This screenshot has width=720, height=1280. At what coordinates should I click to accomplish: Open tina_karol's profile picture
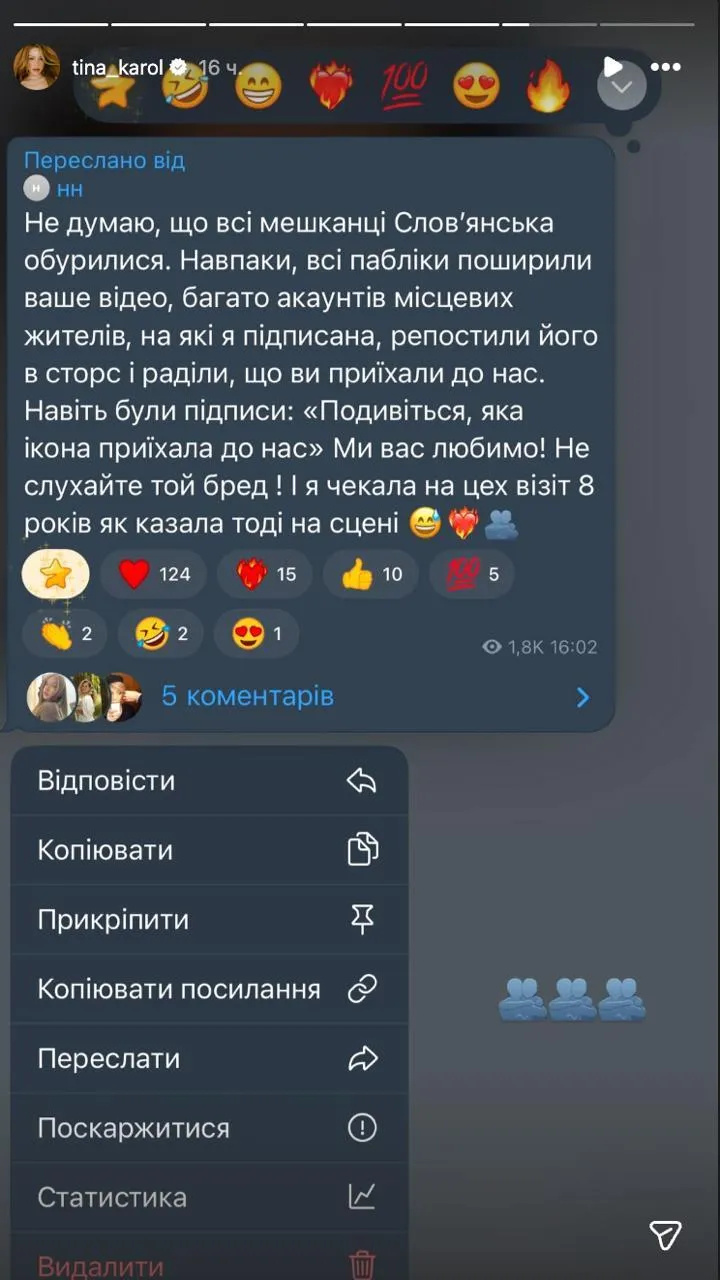(36, 67)
